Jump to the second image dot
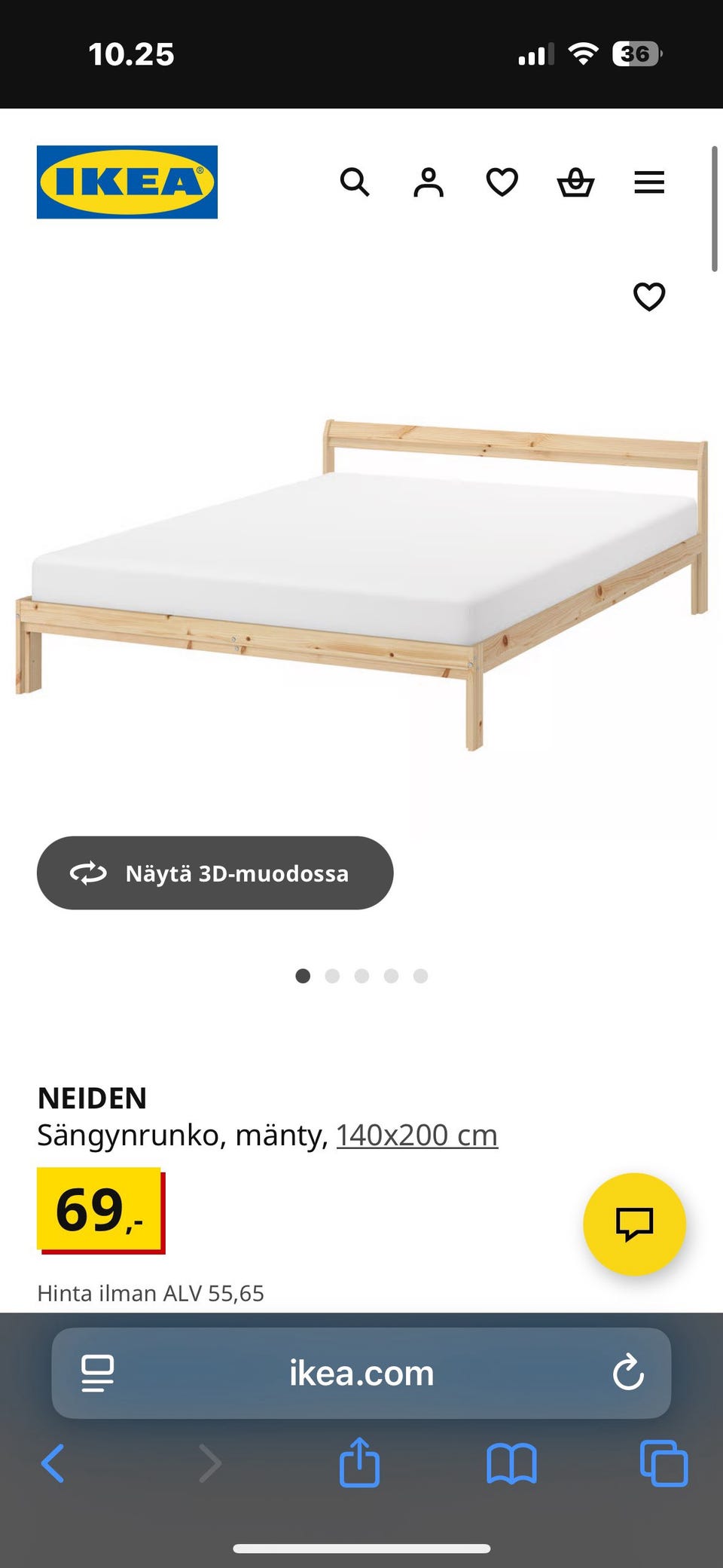The height and width of the screenshot is (1568, 723). 332,976
